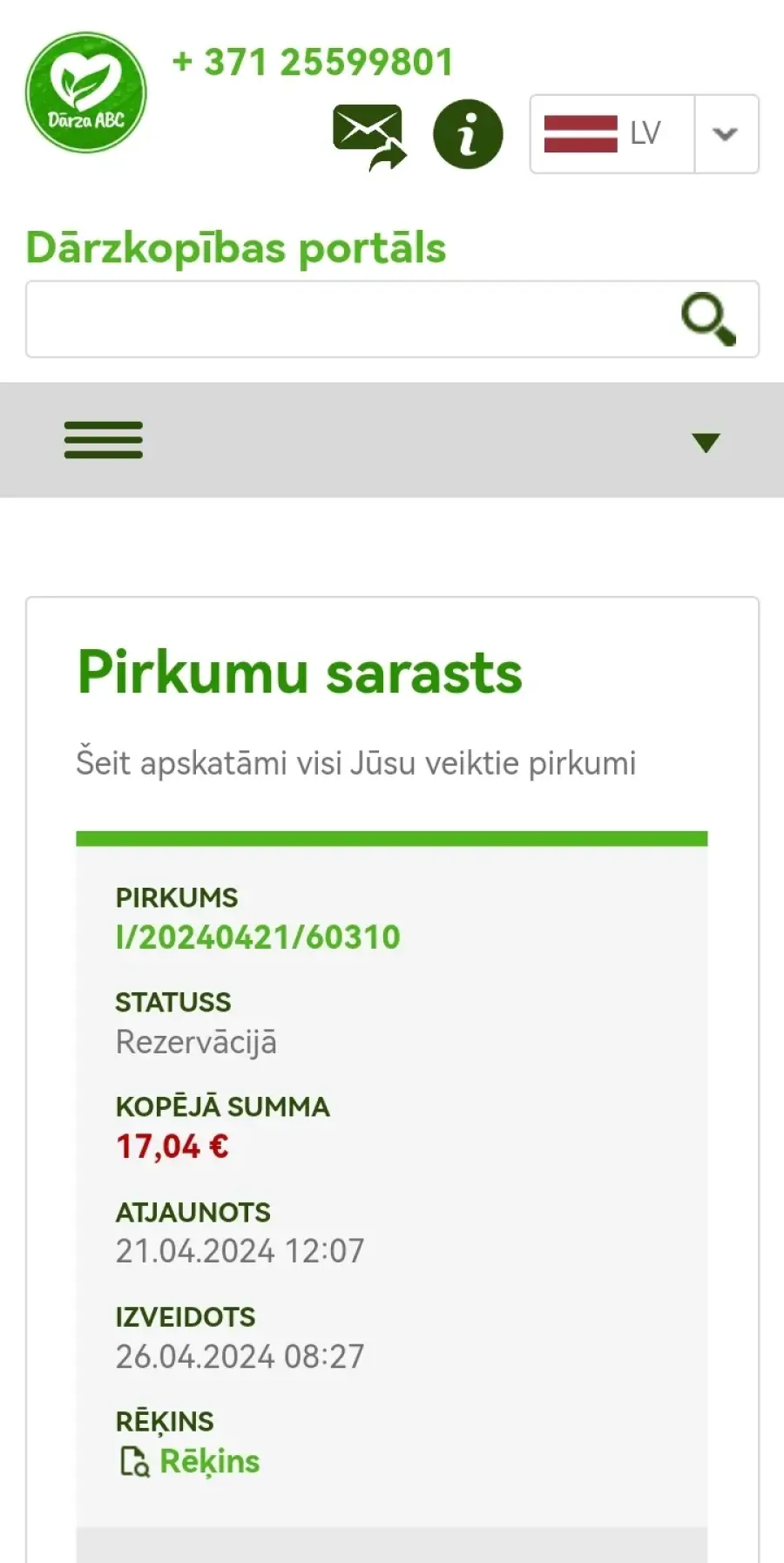Open the Dārza ABC logo home link
The height and width of the screenshot is (1563, 784).
point(85,92)
